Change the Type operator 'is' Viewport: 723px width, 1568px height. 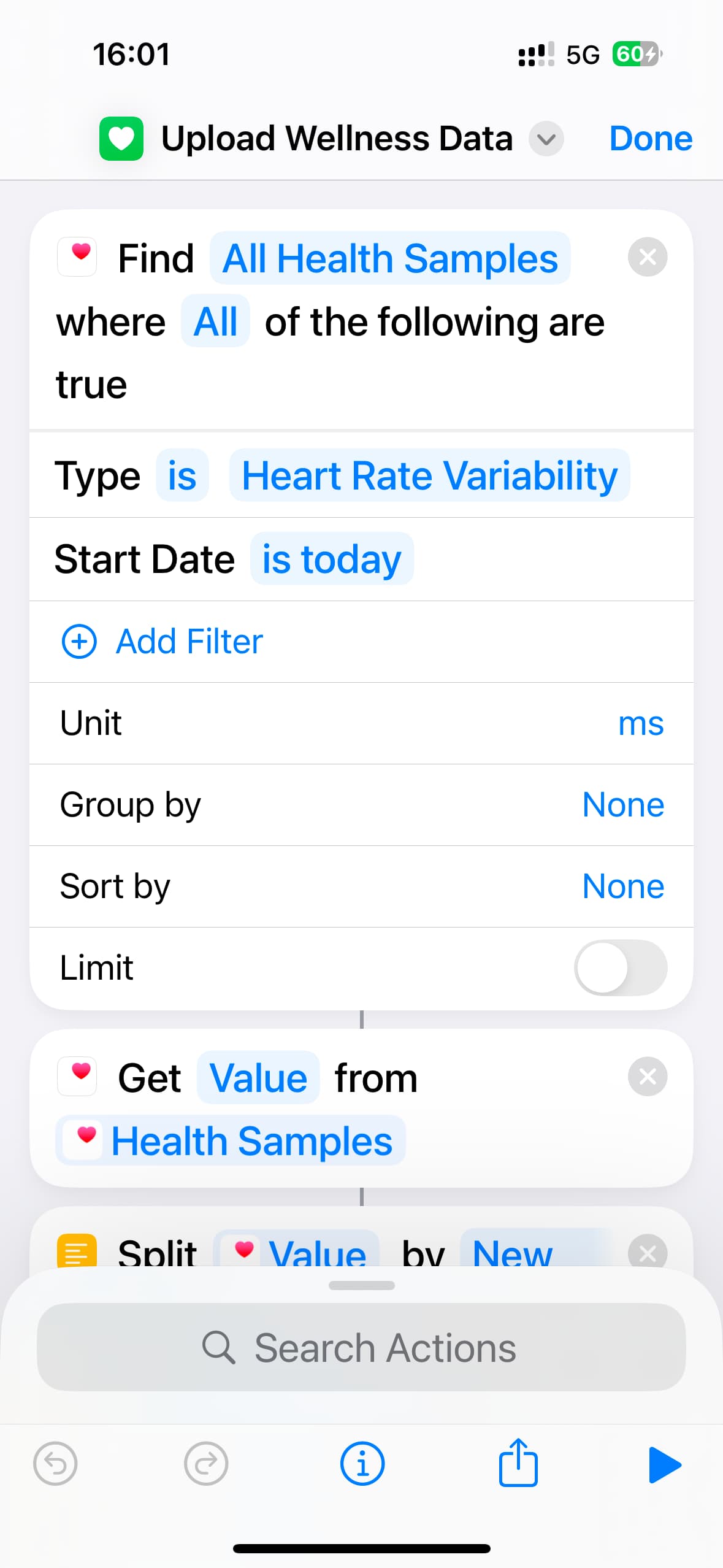tap(182, 475)
